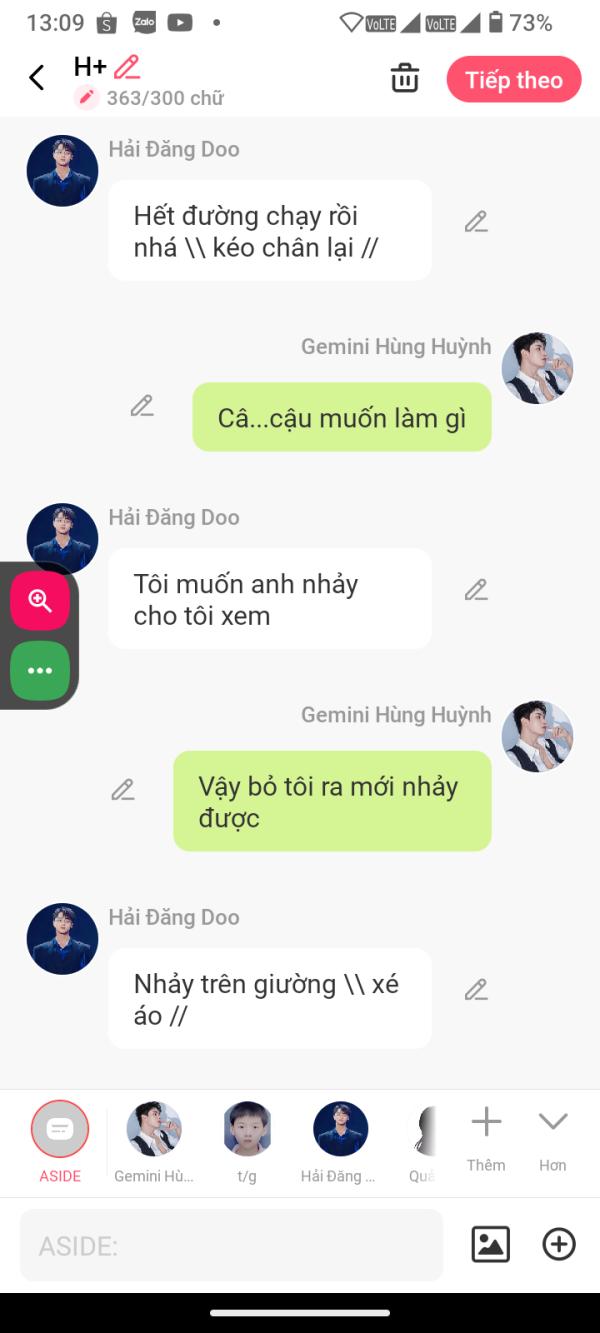The height and width of the screenshot is (1333, 600).
Task: Choose Hải Đăng ... in character bar
Action: click(x=340, y=1130)
